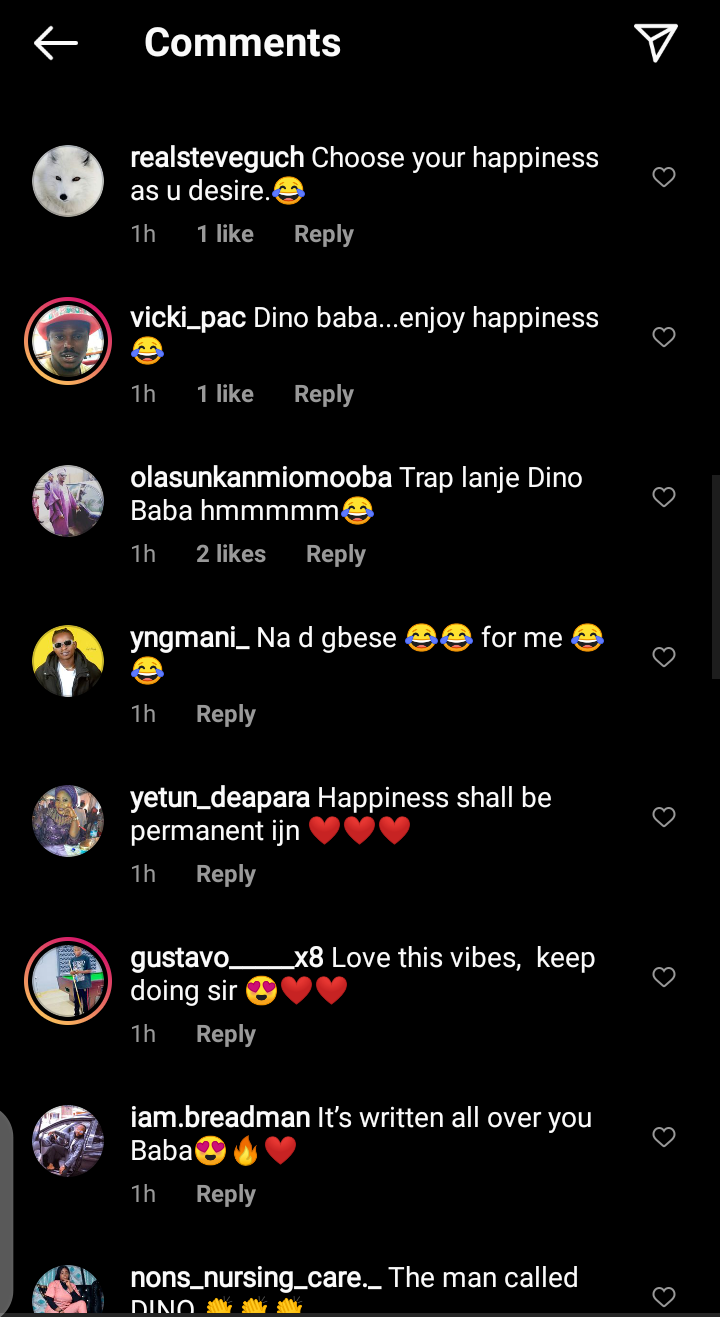Open vicki_pac's profile picture
Image resolution: width=720 pixels, height=1317 pixels.
(x=68, y=341)
